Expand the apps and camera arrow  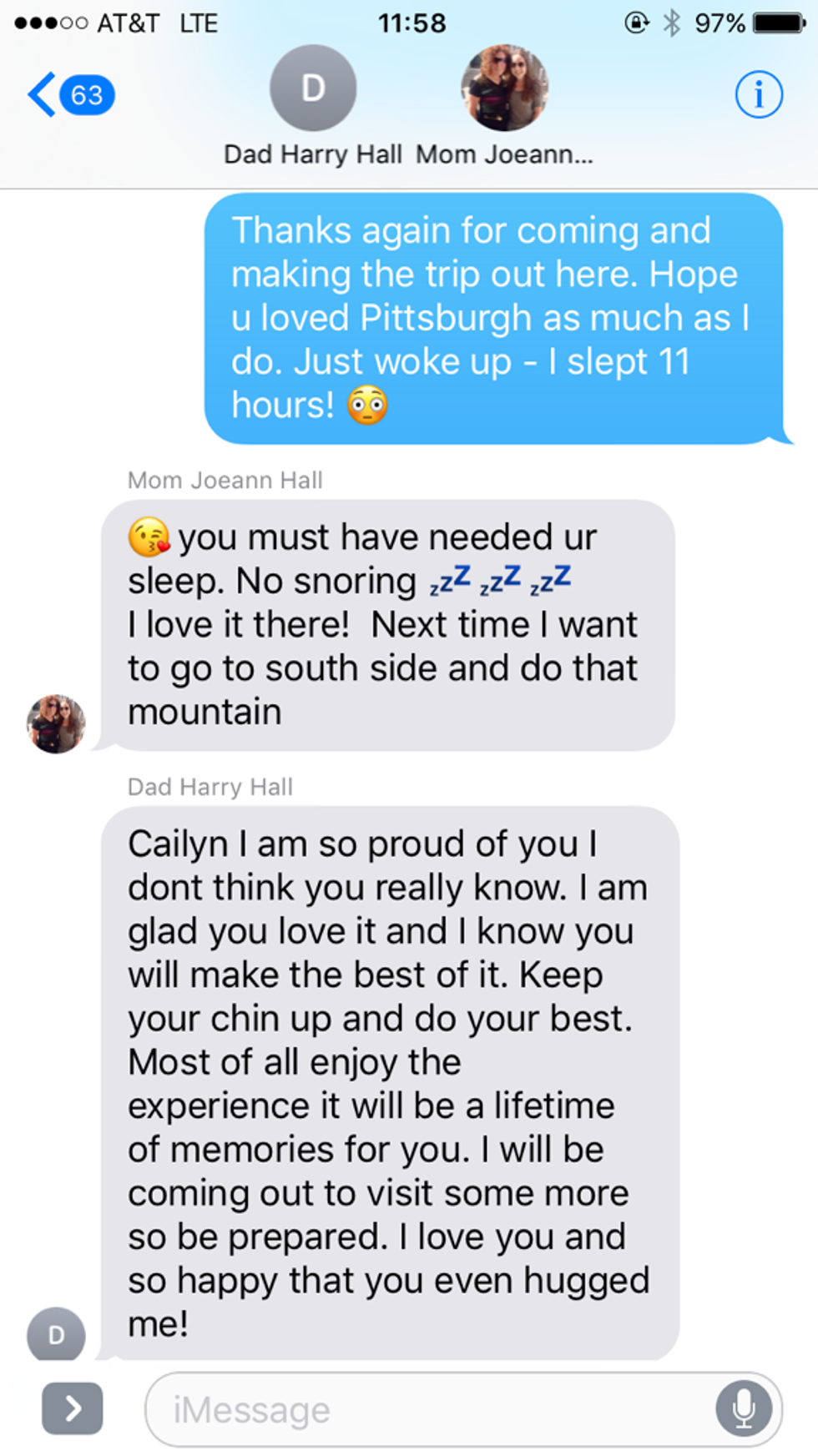pos(73,1409)
